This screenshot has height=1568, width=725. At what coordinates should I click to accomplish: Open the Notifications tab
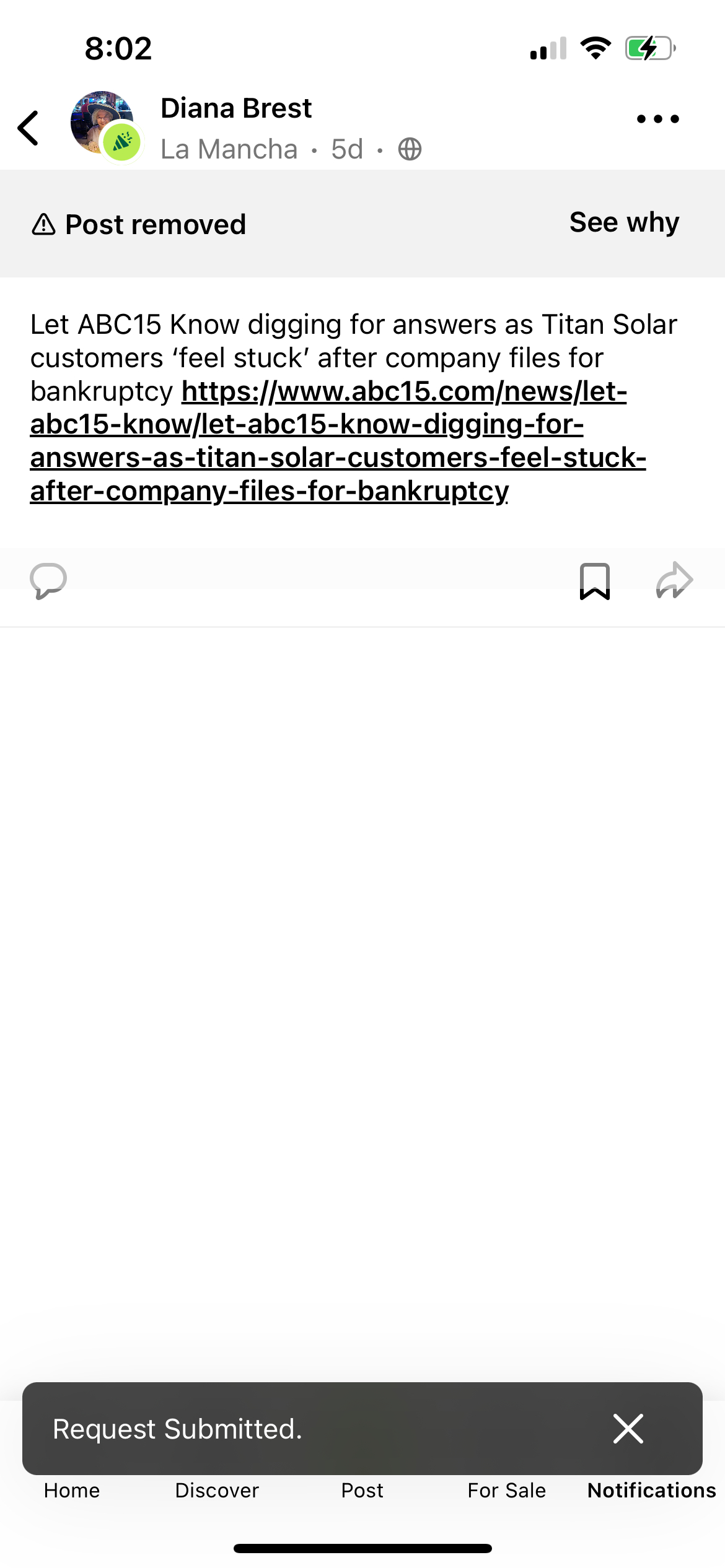tap(651, 1491)
